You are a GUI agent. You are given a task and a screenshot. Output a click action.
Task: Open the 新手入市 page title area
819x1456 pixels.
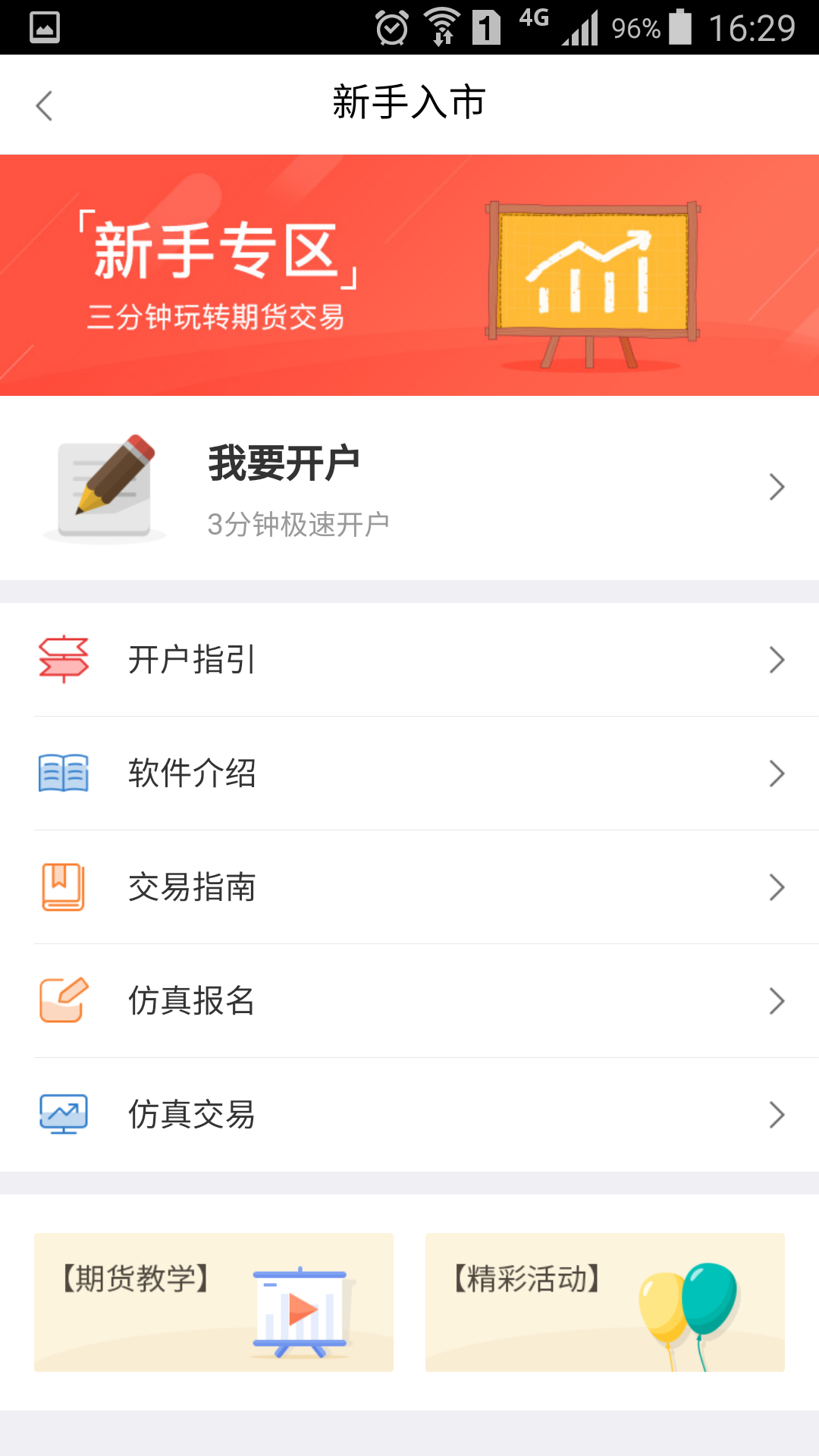tap(409, 102)
